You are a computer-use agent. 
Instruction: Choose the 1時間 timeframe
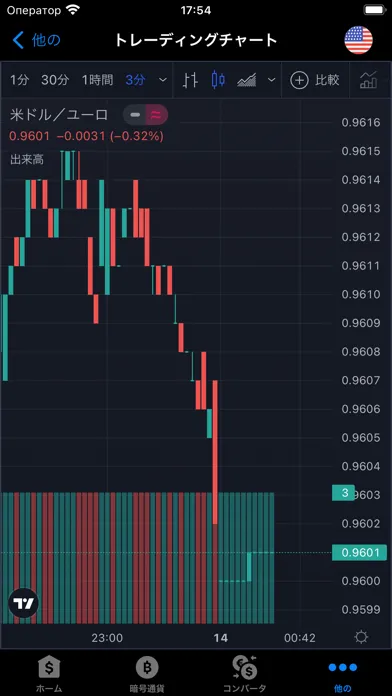(97, 80)
